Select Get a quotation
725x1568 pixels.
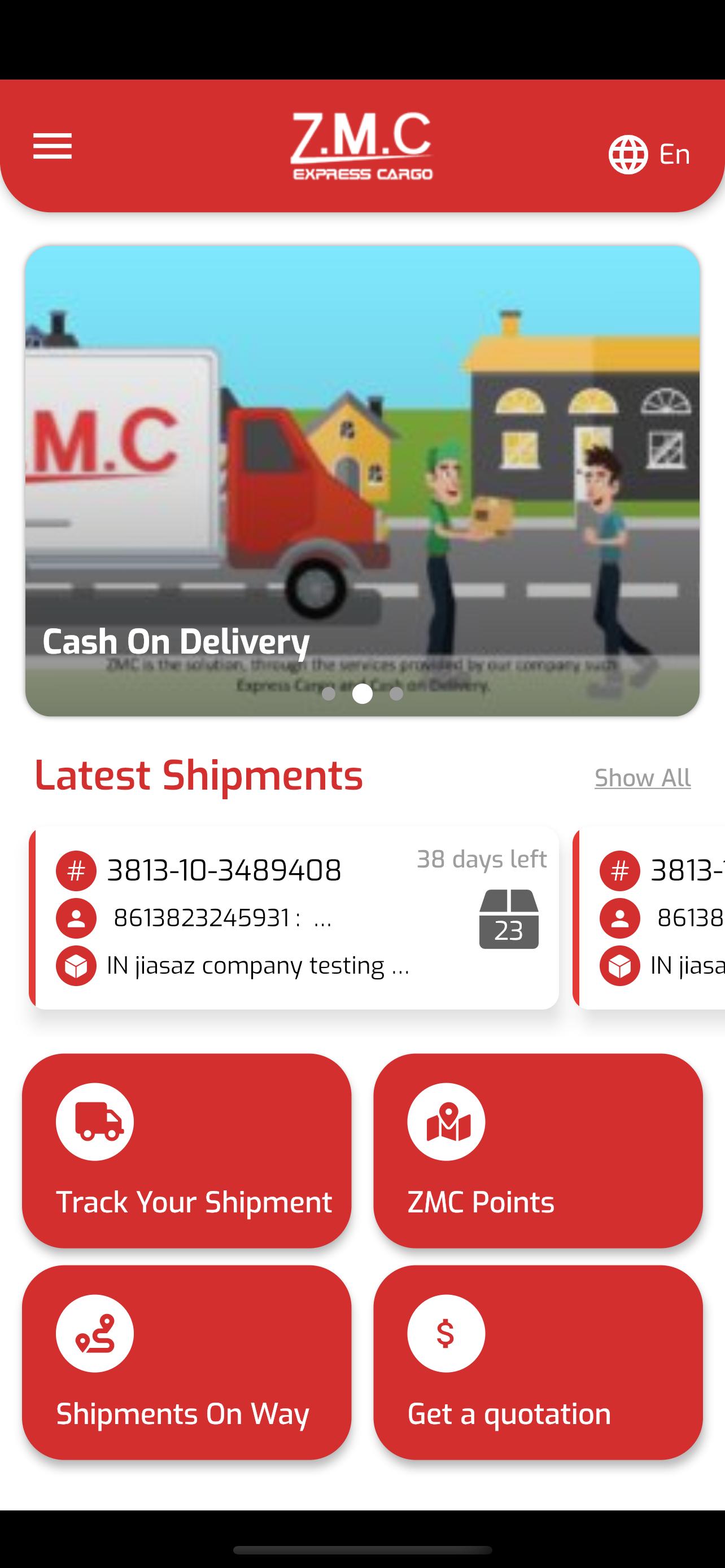538,1362
